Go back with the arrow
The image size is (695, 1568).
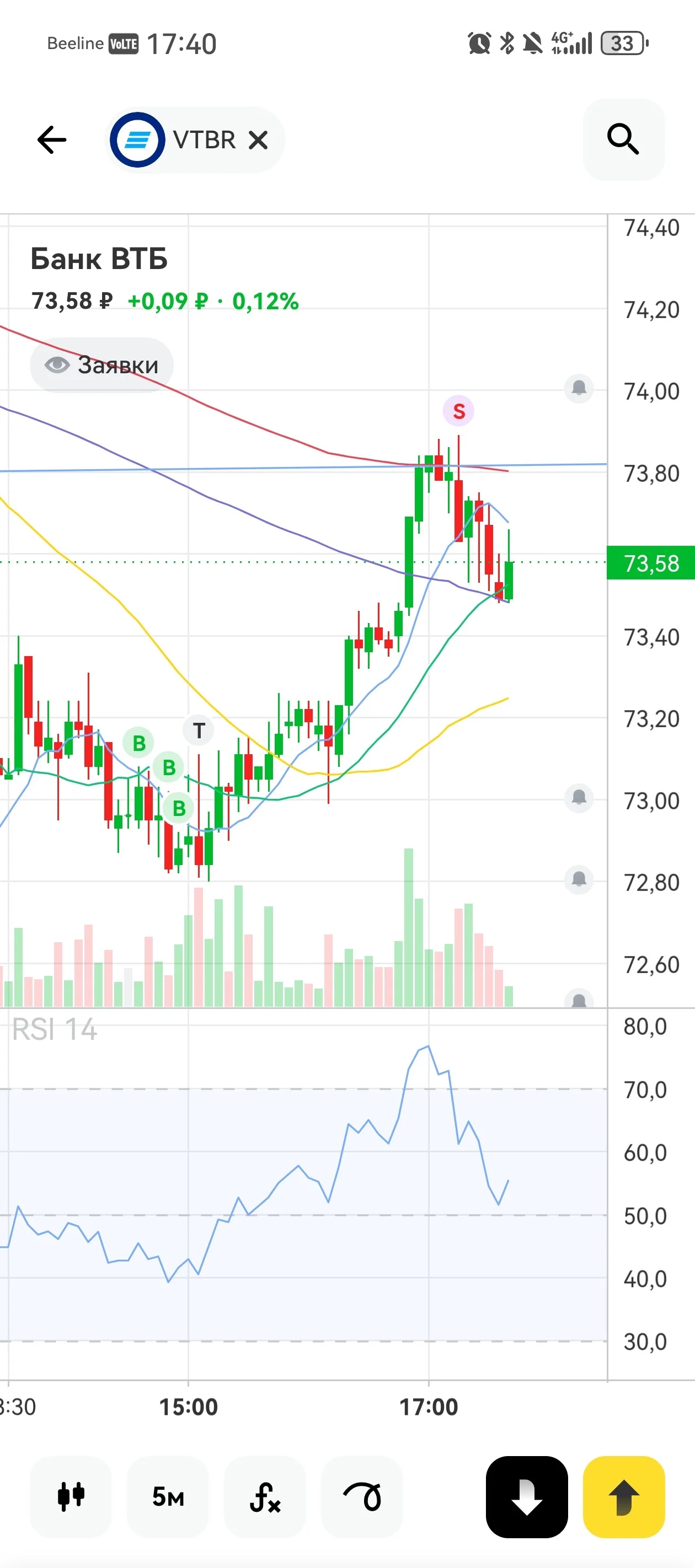52,140
